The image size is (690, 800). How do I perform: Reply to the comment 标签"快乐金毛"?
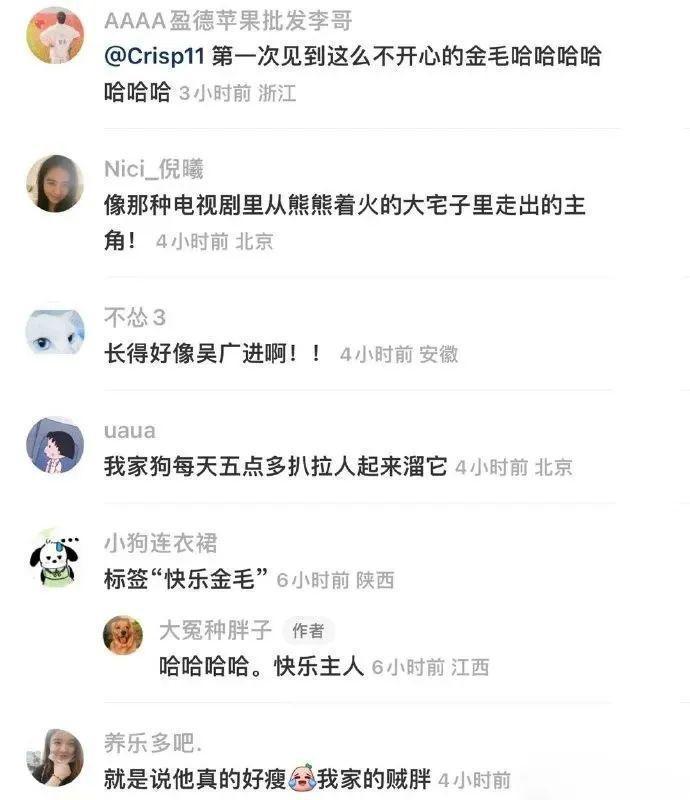[x=186, y=579]
